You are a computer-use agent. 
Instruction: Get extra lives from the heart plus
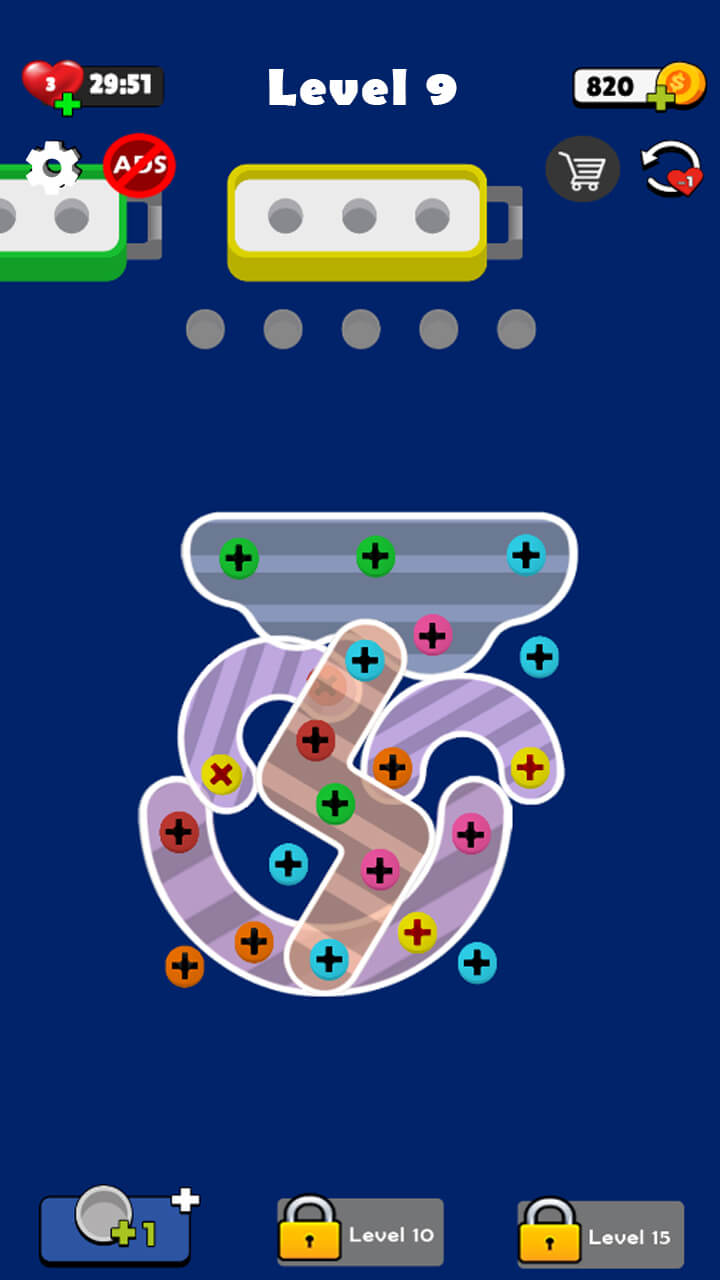click(x=53, y=86)
